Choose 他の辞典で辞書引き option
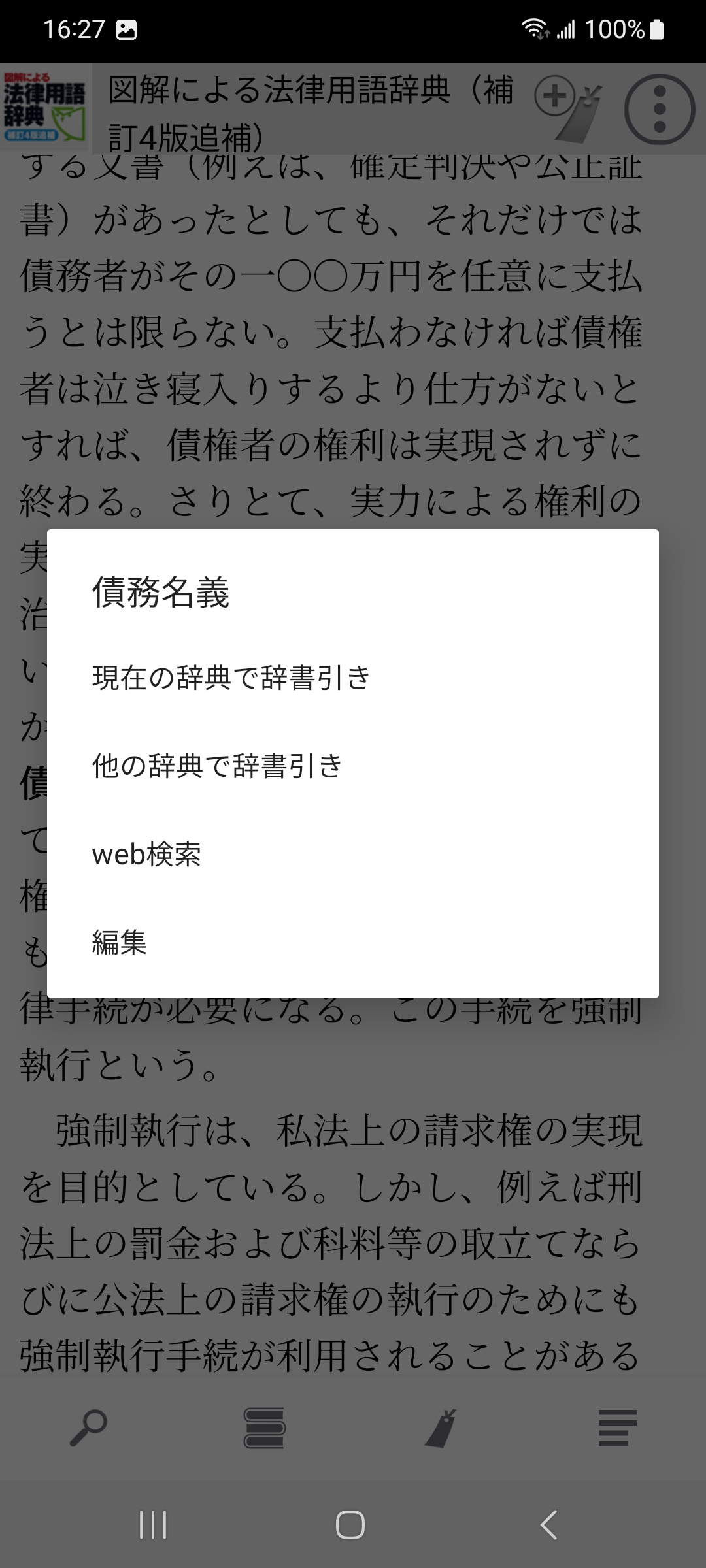 [218, 766]
